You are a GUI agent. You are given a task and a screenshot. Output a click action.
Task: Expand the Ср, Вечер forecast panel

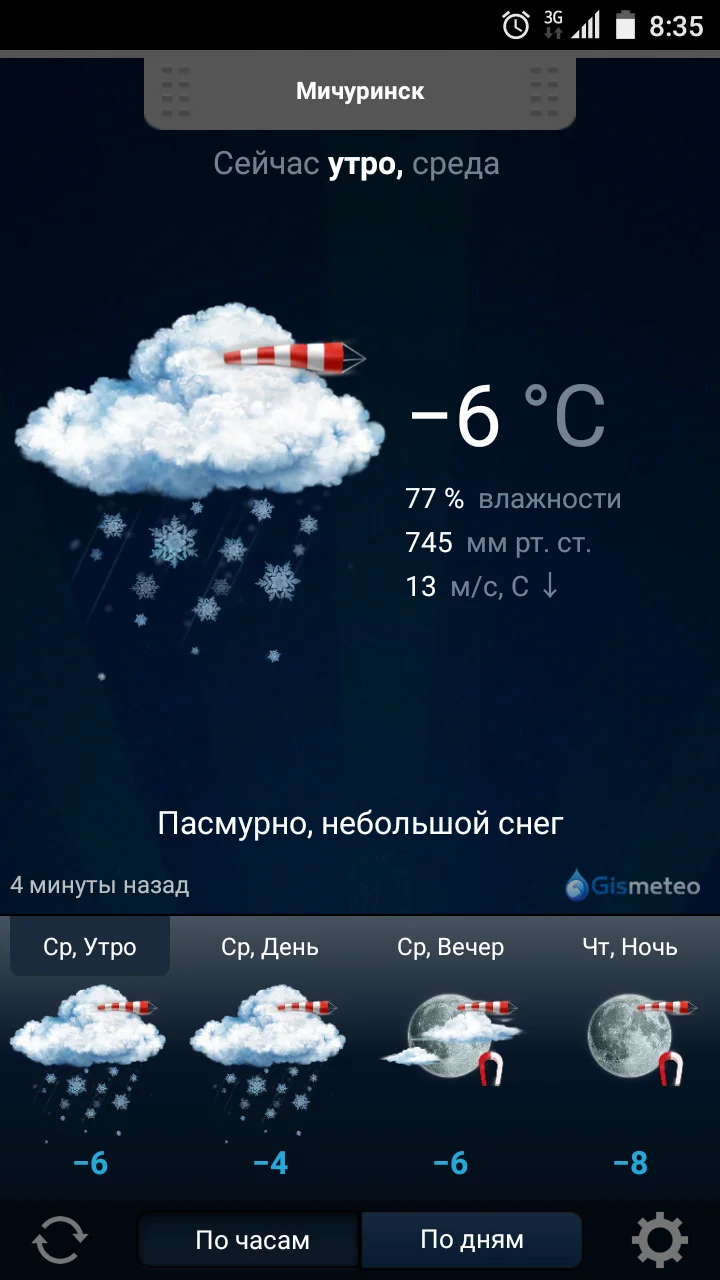pyautogui.click(x=450, y=946)
